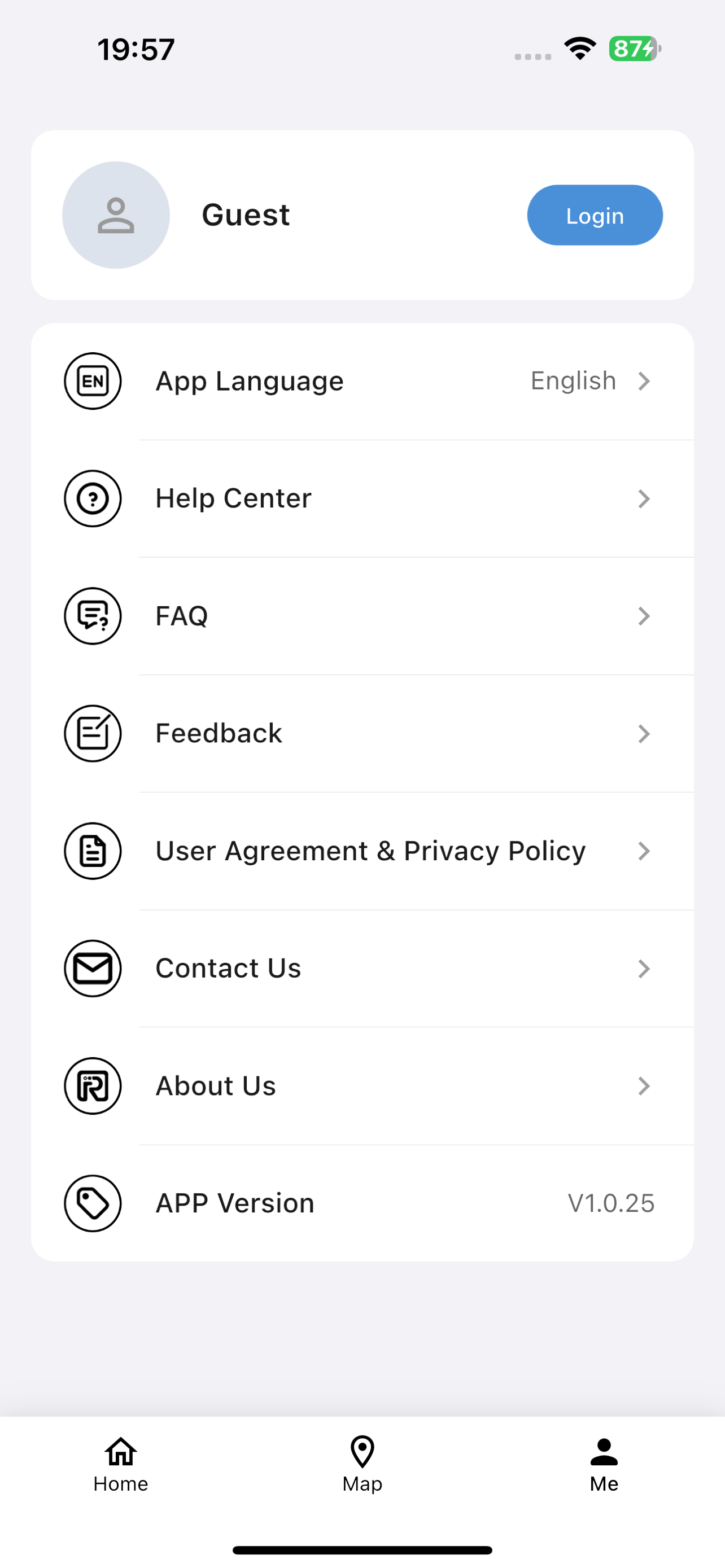Switch to the Home tab
The image size is (725, 1568).
[x=120, y=1465]
